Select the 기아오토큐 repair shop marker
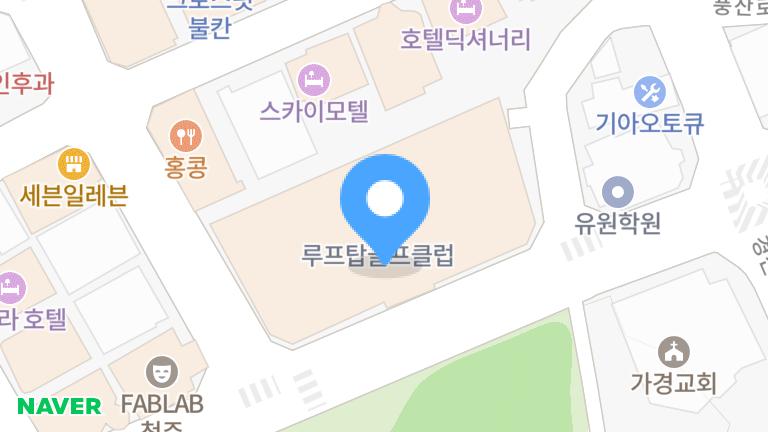Screen dimensions: 768x432 click(649, 93)
